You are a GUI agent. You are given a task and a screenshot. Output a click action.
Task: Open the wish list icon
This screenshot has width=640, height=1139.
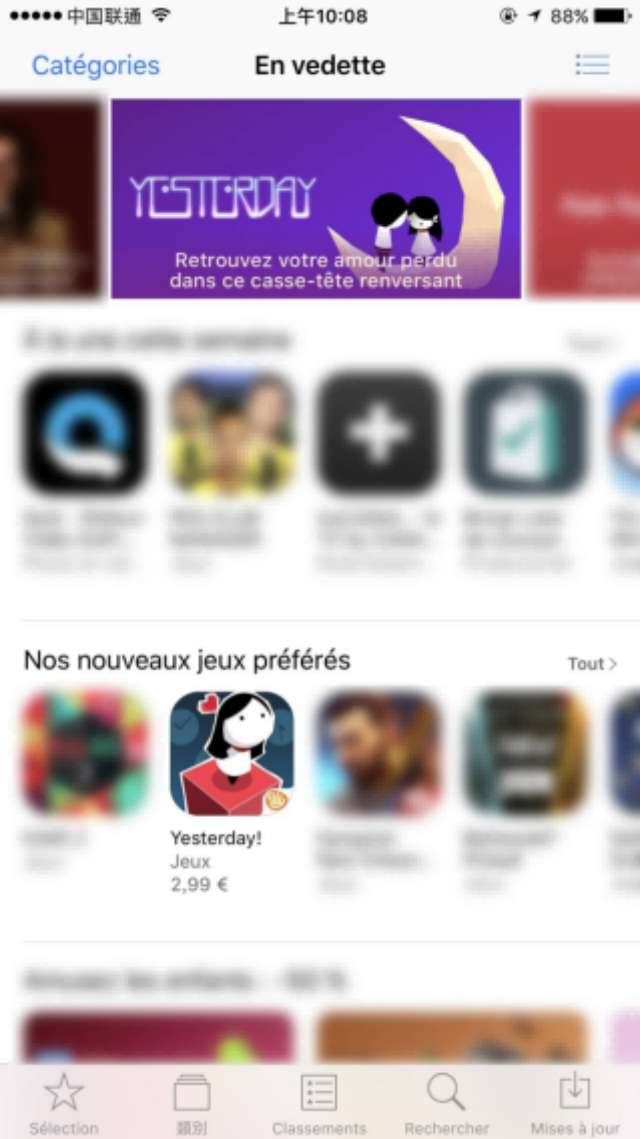click(592, 65)
